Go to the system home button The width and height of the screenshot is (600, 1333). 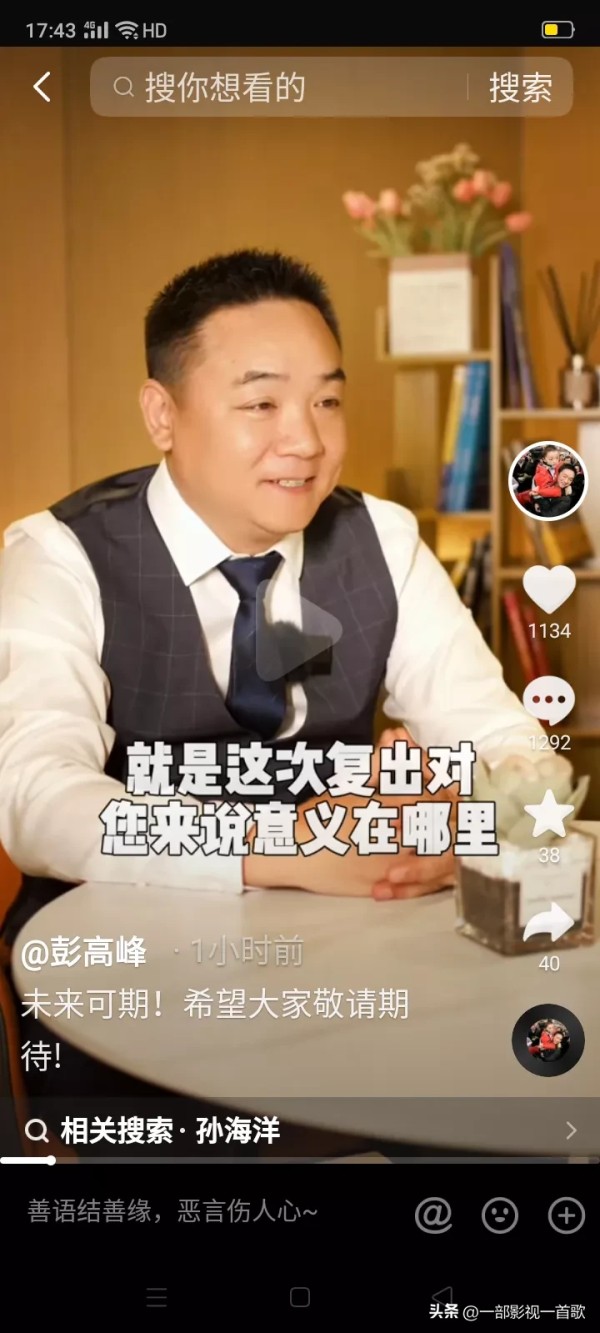click(300, 1297)
